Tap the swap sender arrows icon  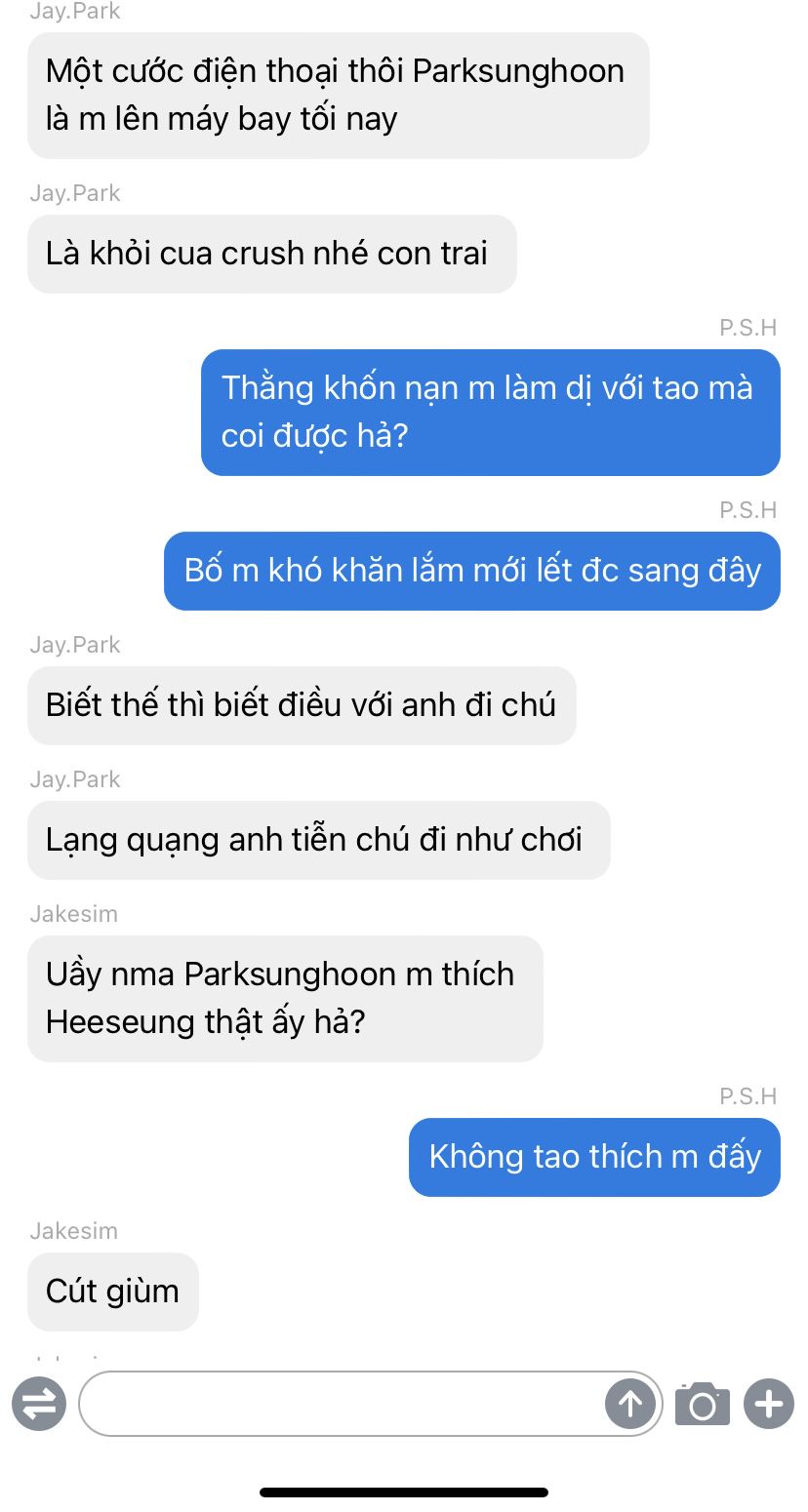pos(39,1404)
